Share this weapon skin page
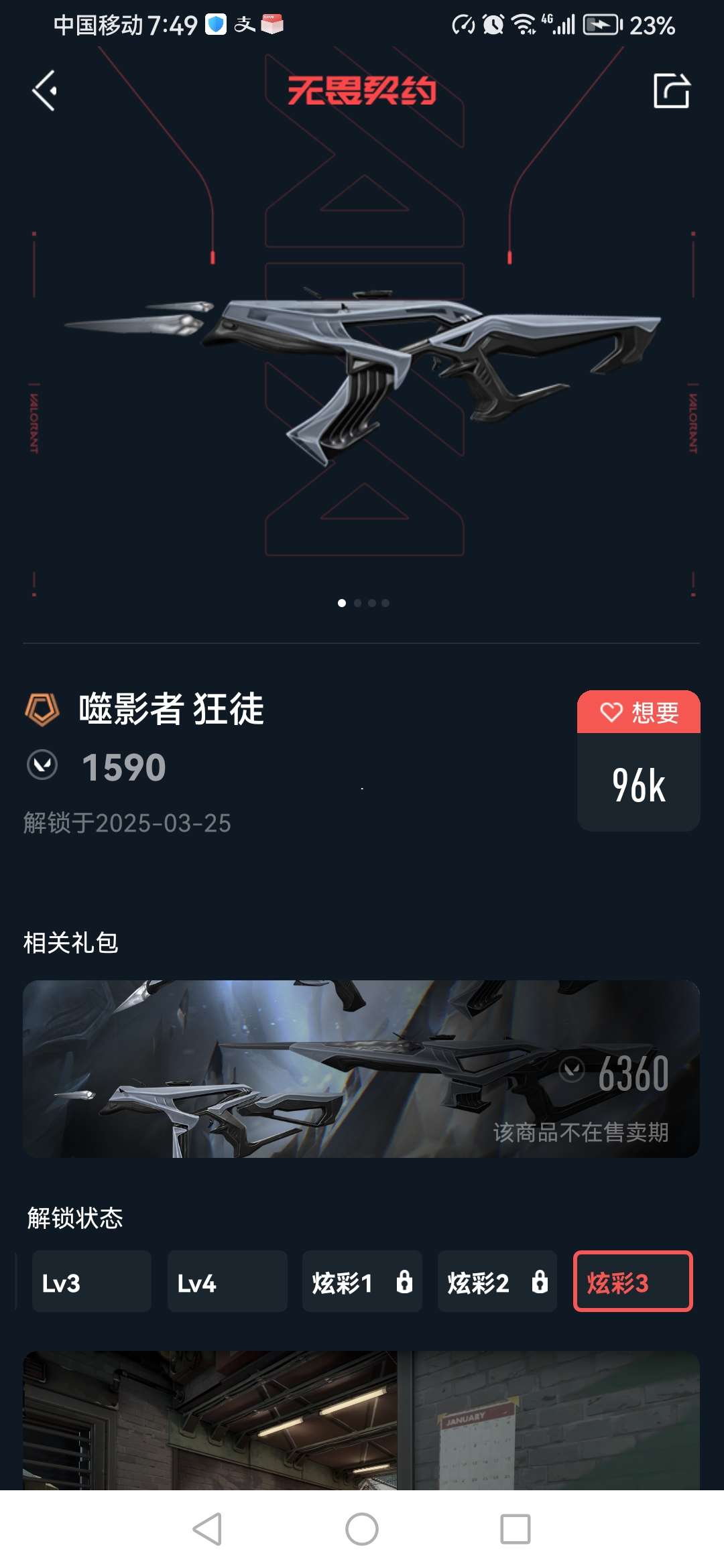724x1568 pixels. point(671,90)
